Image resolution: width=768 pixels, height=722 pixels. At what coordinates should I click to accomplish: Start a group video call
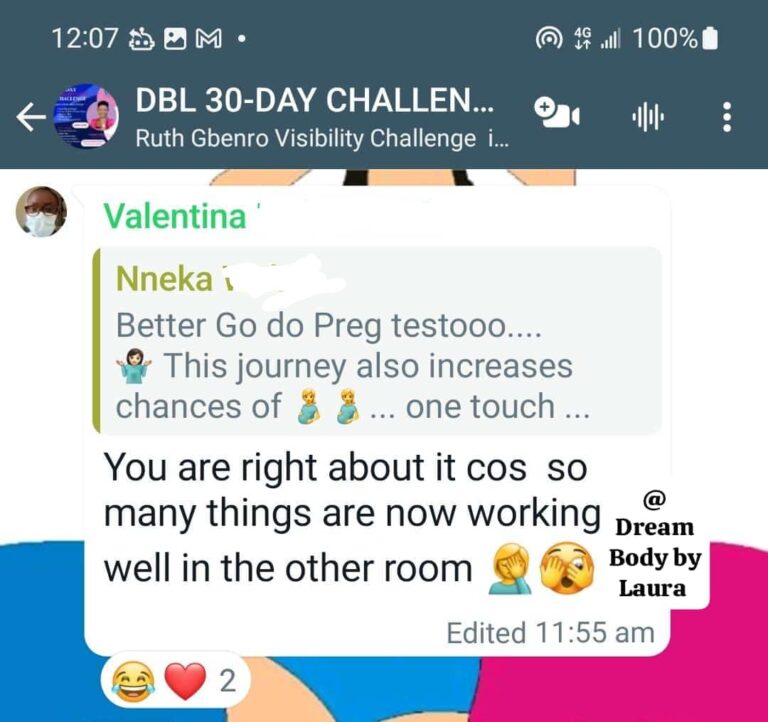click(x=558, y=116)
